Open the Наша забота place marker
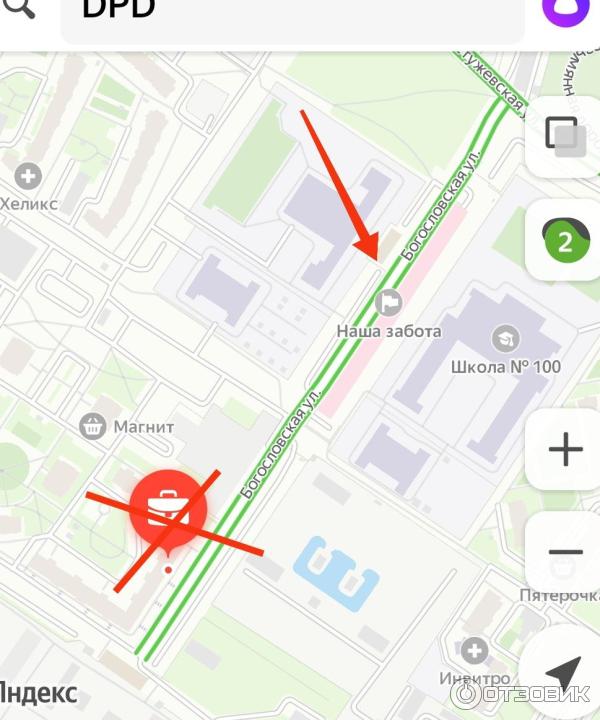 (388, 299)
